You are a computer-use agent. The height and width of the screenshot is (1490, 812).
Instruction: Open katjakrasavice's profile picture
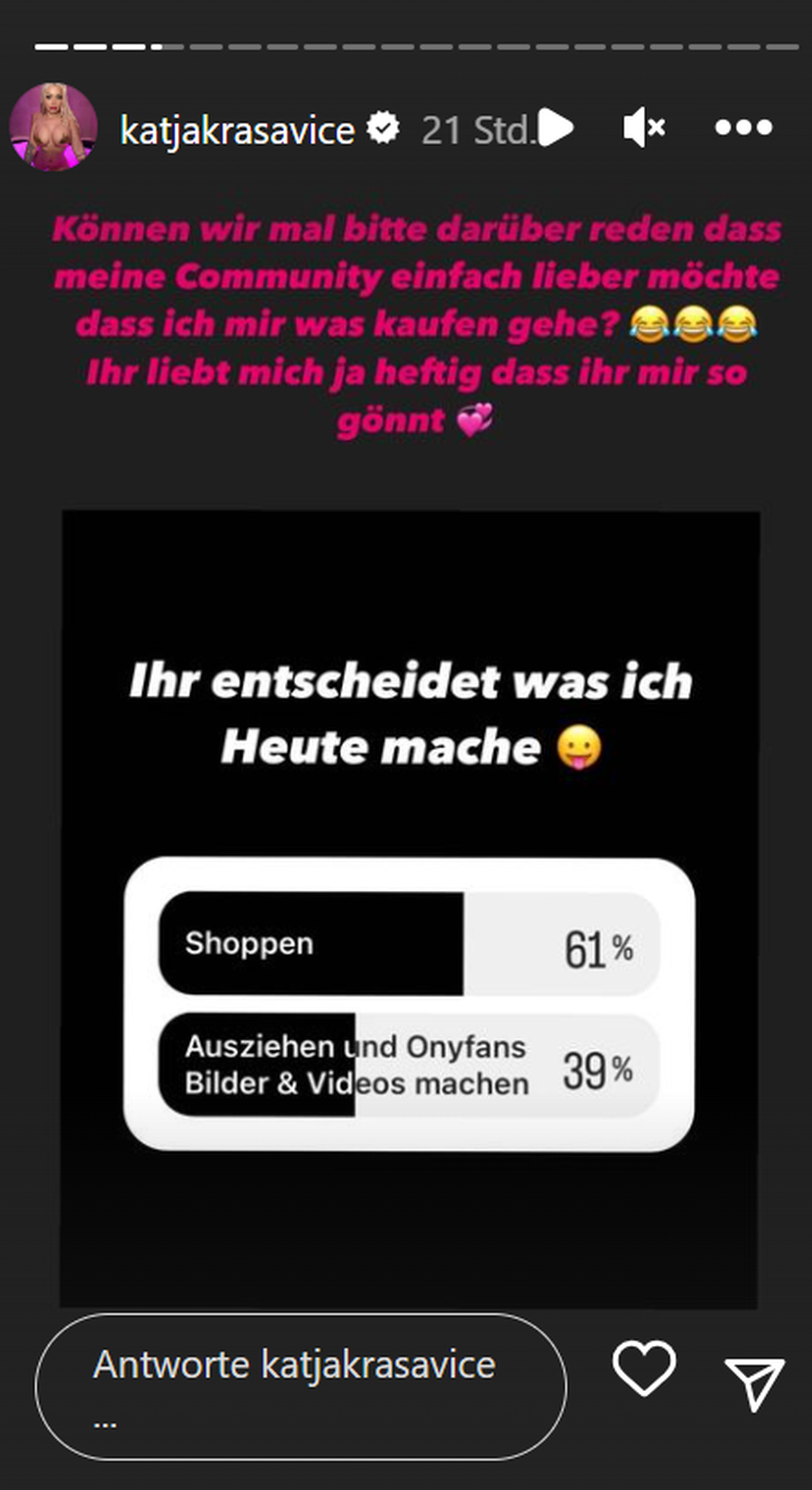coord(53,127)
